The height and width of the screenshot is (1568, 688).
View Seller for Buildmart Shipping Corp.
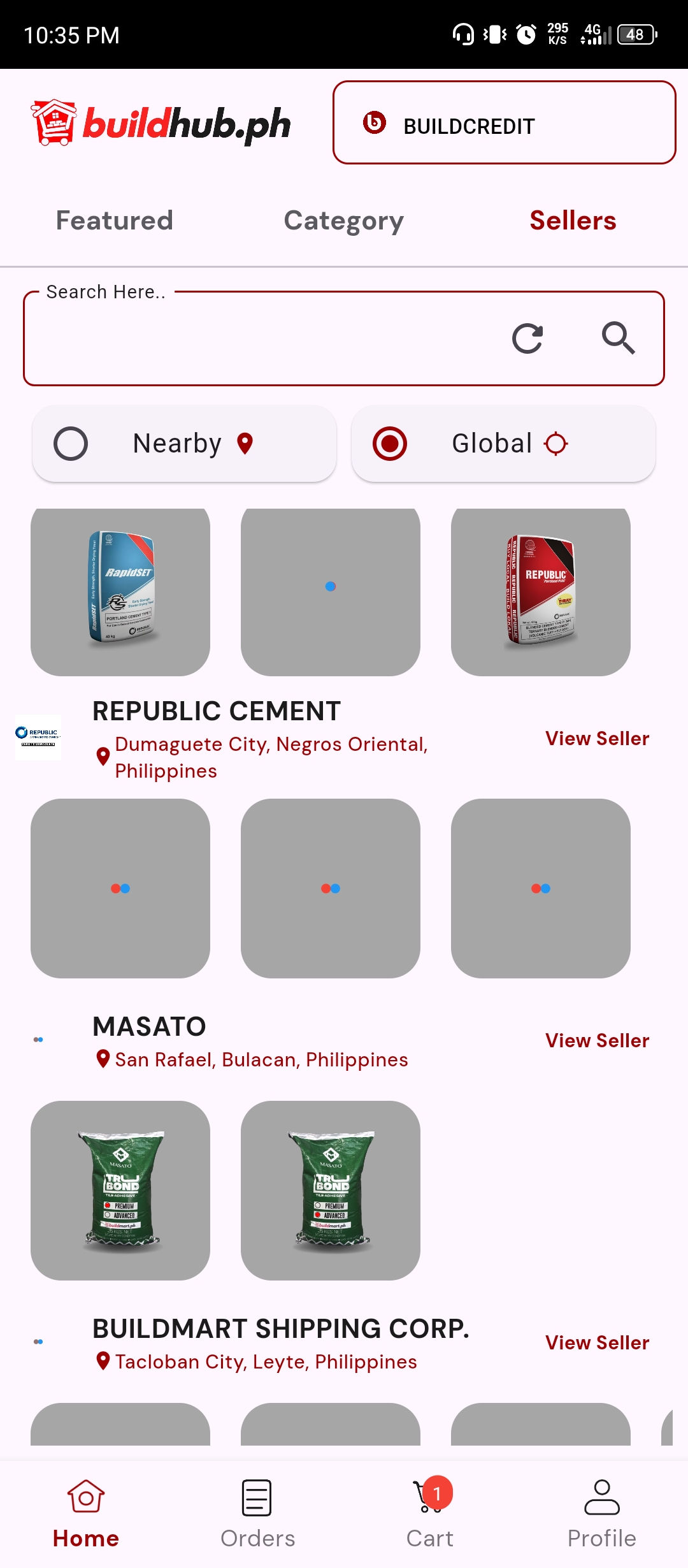(597, 1343)
